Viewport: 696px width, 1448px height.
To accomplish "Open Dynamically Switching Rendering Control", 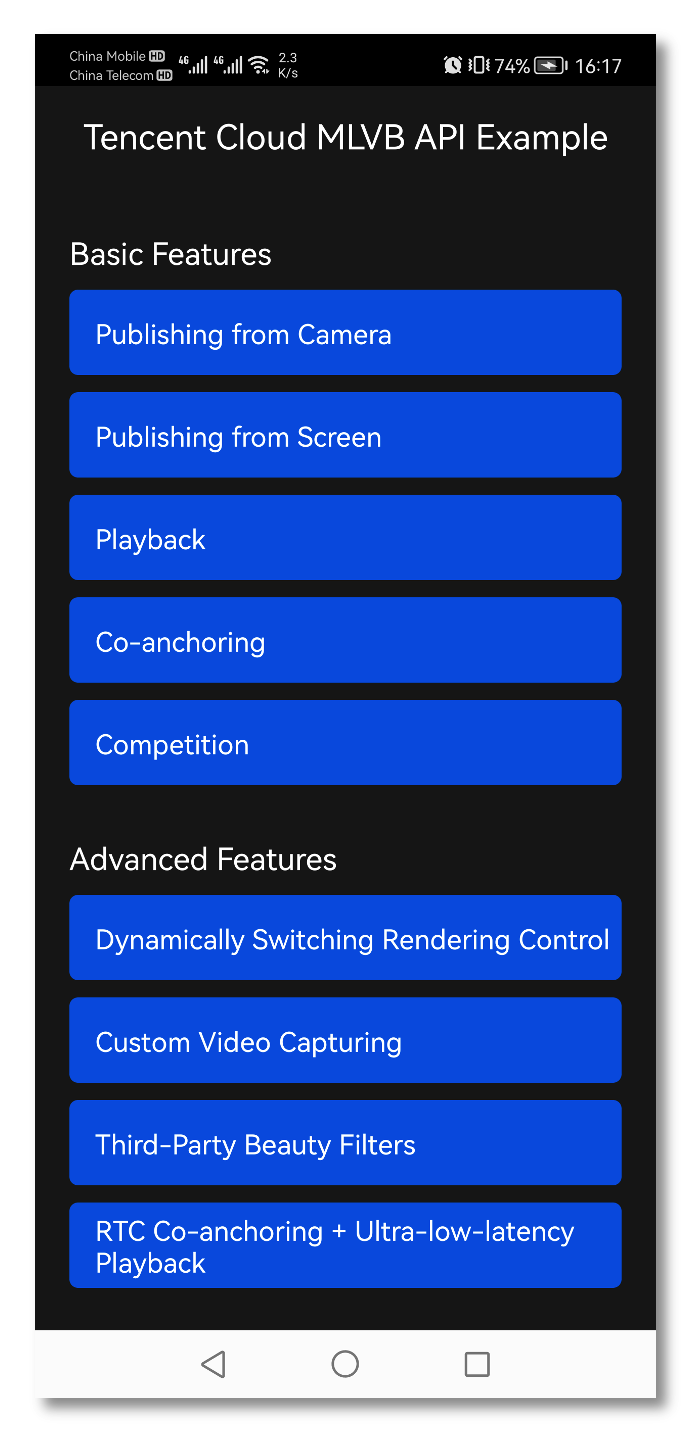I will click(x=345, y=938).
